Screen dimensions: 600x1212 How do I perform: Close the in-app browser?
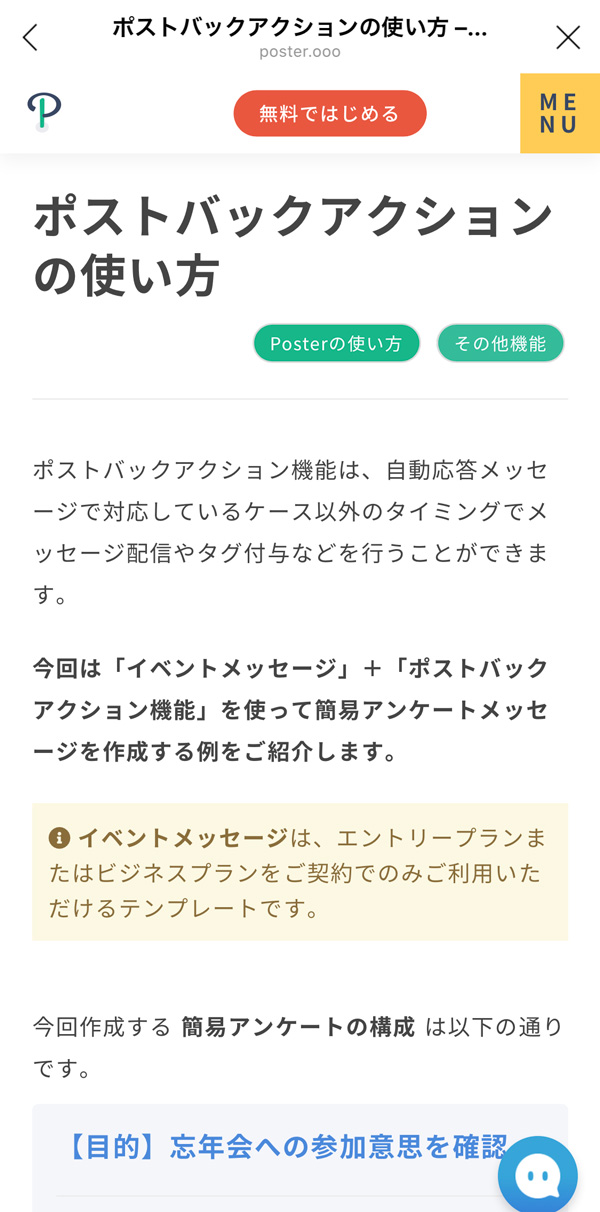(x=567, y=38)
